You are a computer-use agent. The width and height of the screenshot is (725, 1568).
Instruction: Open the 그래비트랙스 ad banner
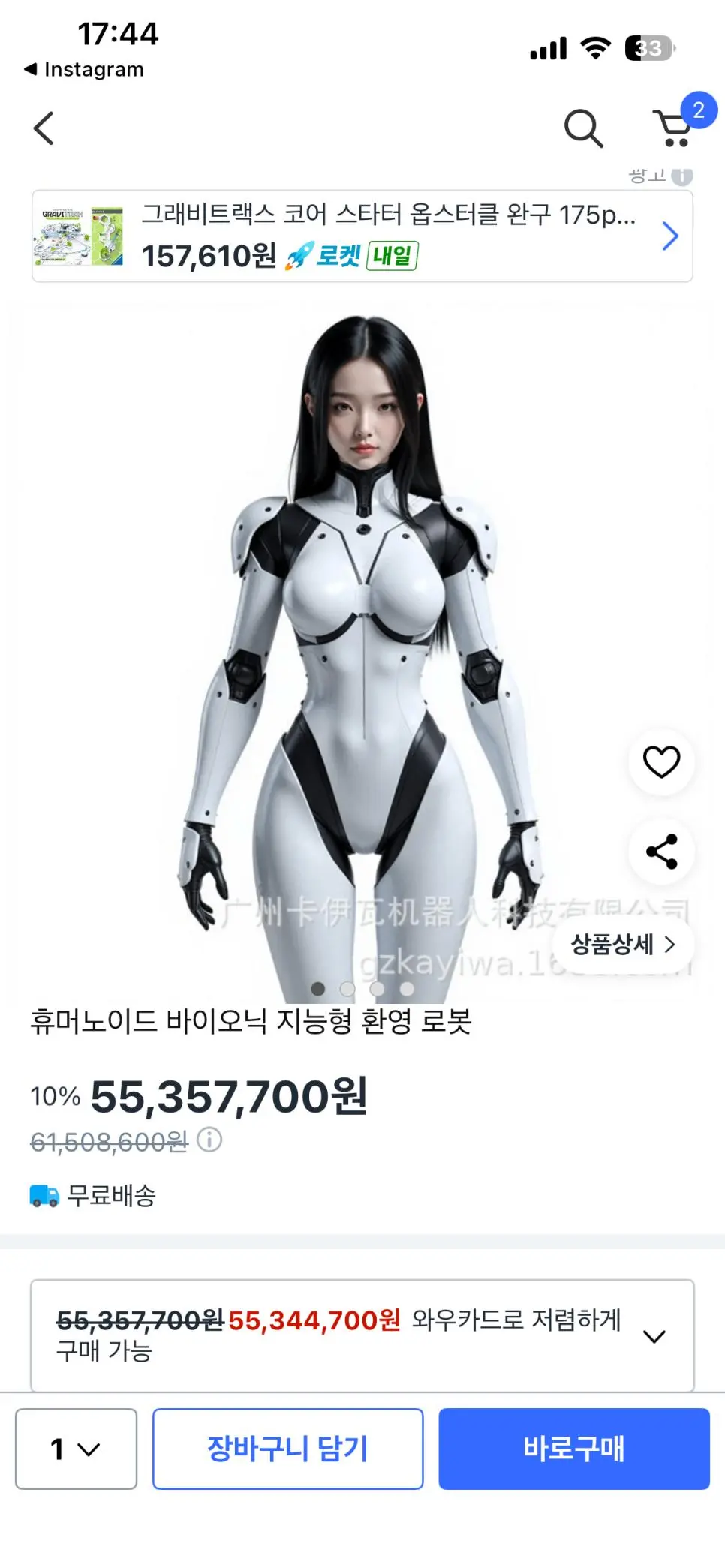362,236
